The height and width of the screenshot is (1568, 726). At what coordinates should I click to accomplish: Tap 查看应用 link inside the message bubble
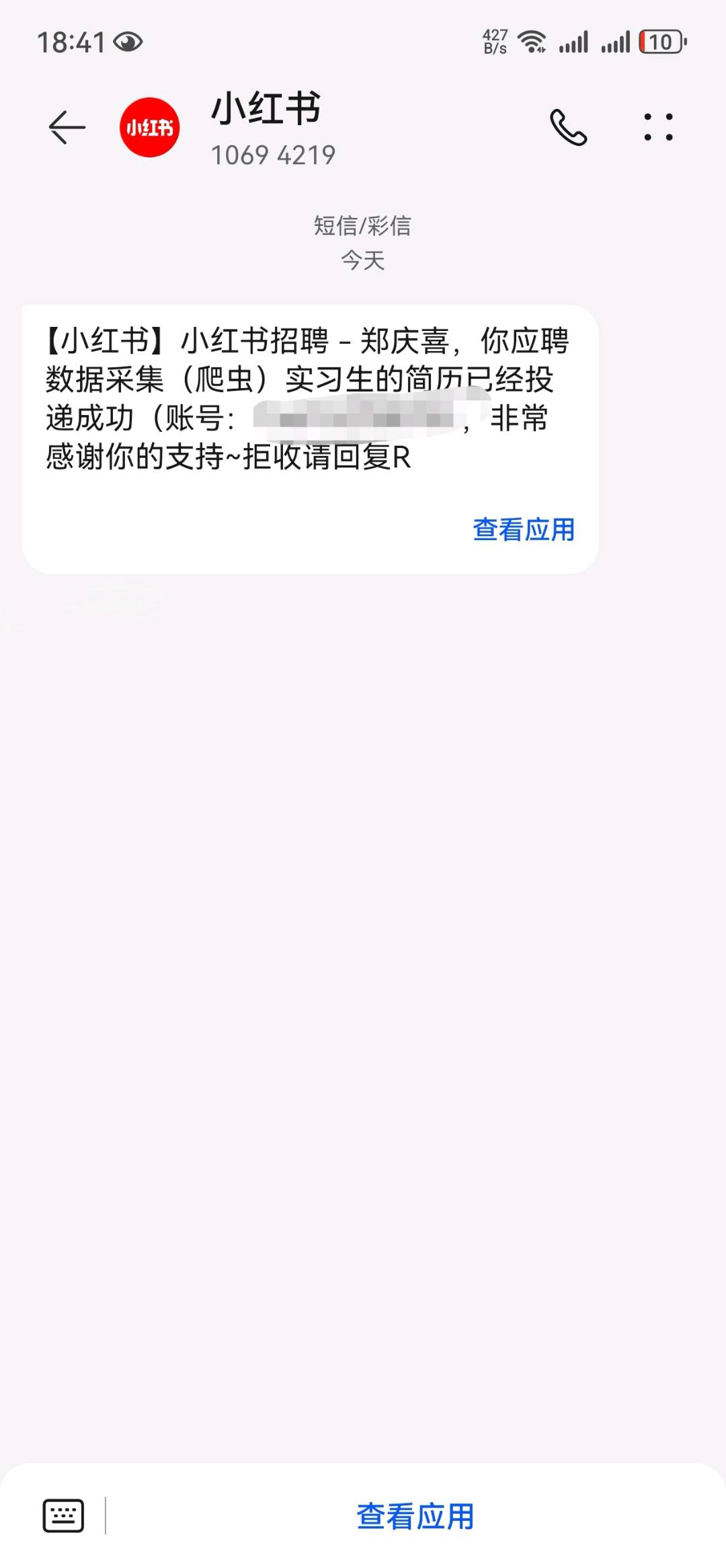point(524,529)
